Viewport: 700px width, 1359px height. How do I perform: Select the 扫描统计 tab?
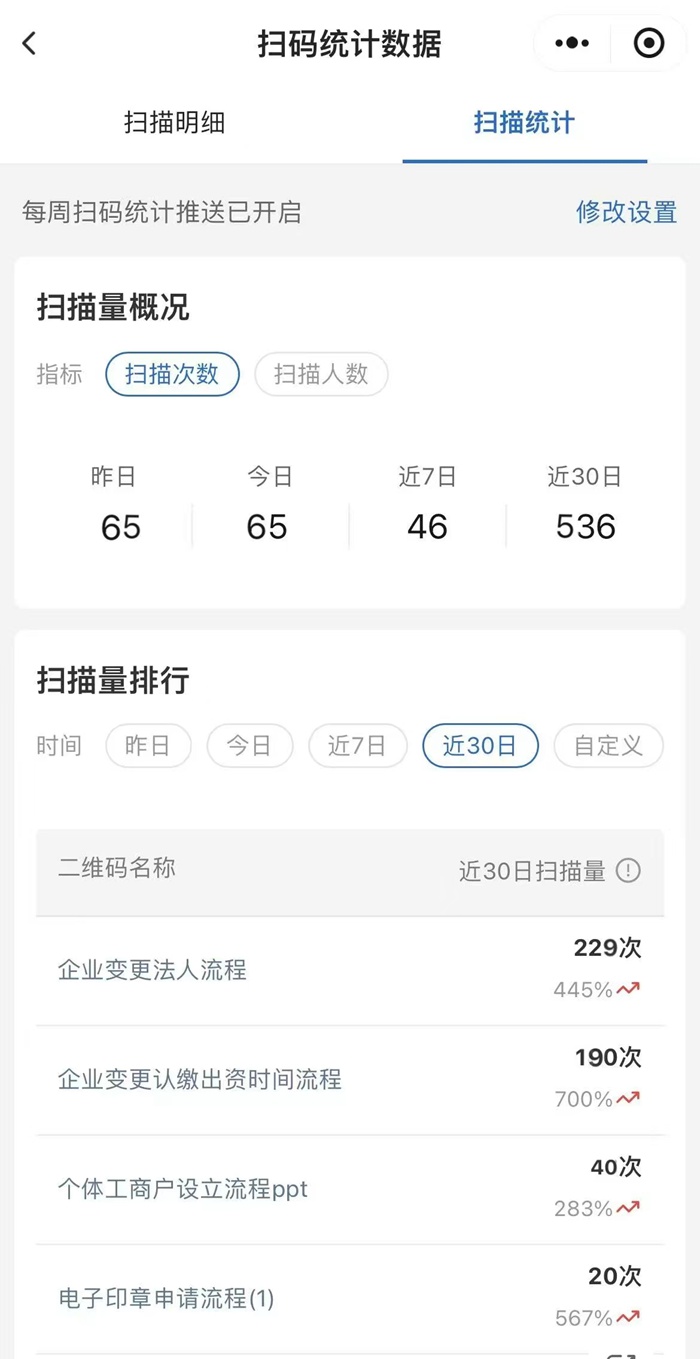(x=524, y=123)
